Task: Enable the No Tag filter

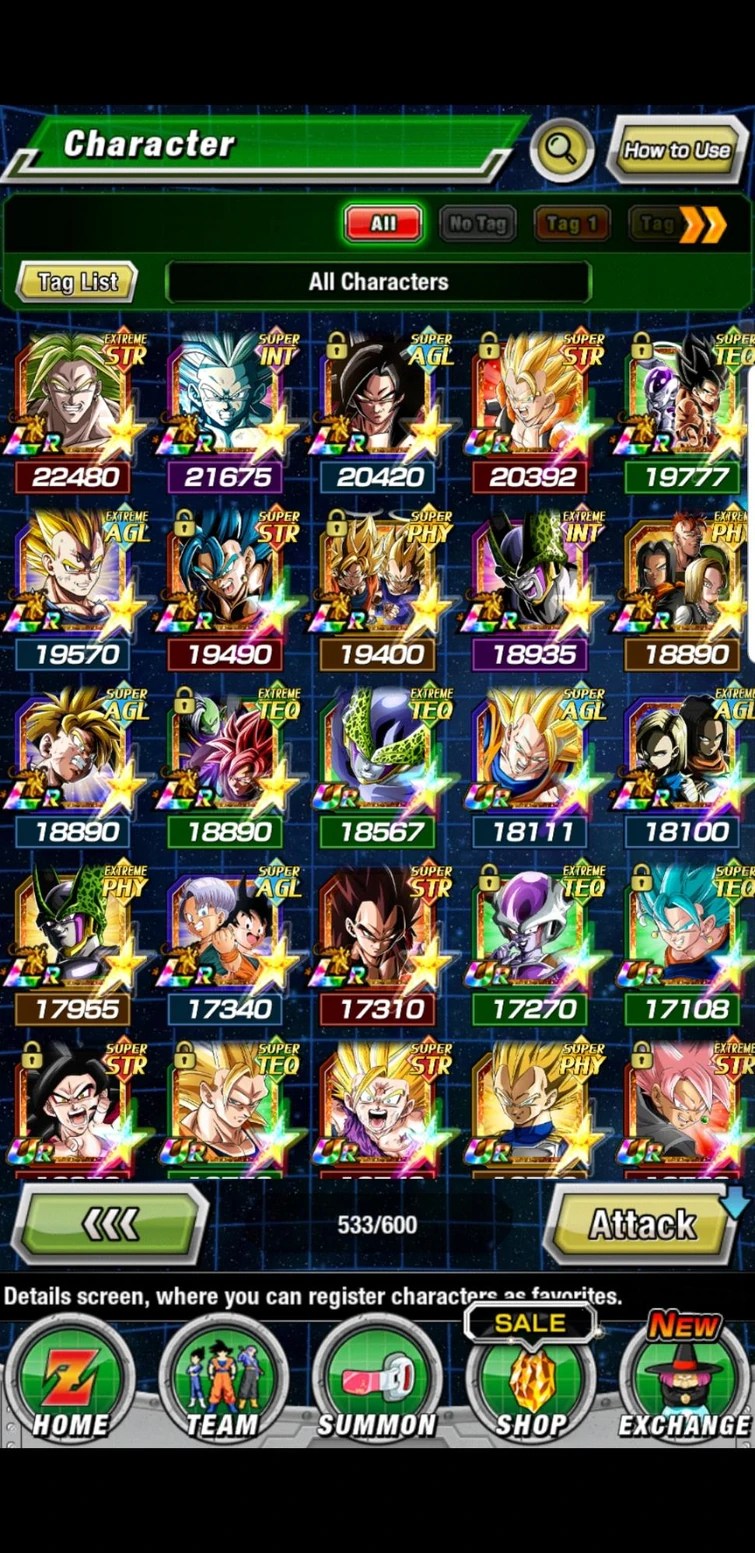Action: 477,224
